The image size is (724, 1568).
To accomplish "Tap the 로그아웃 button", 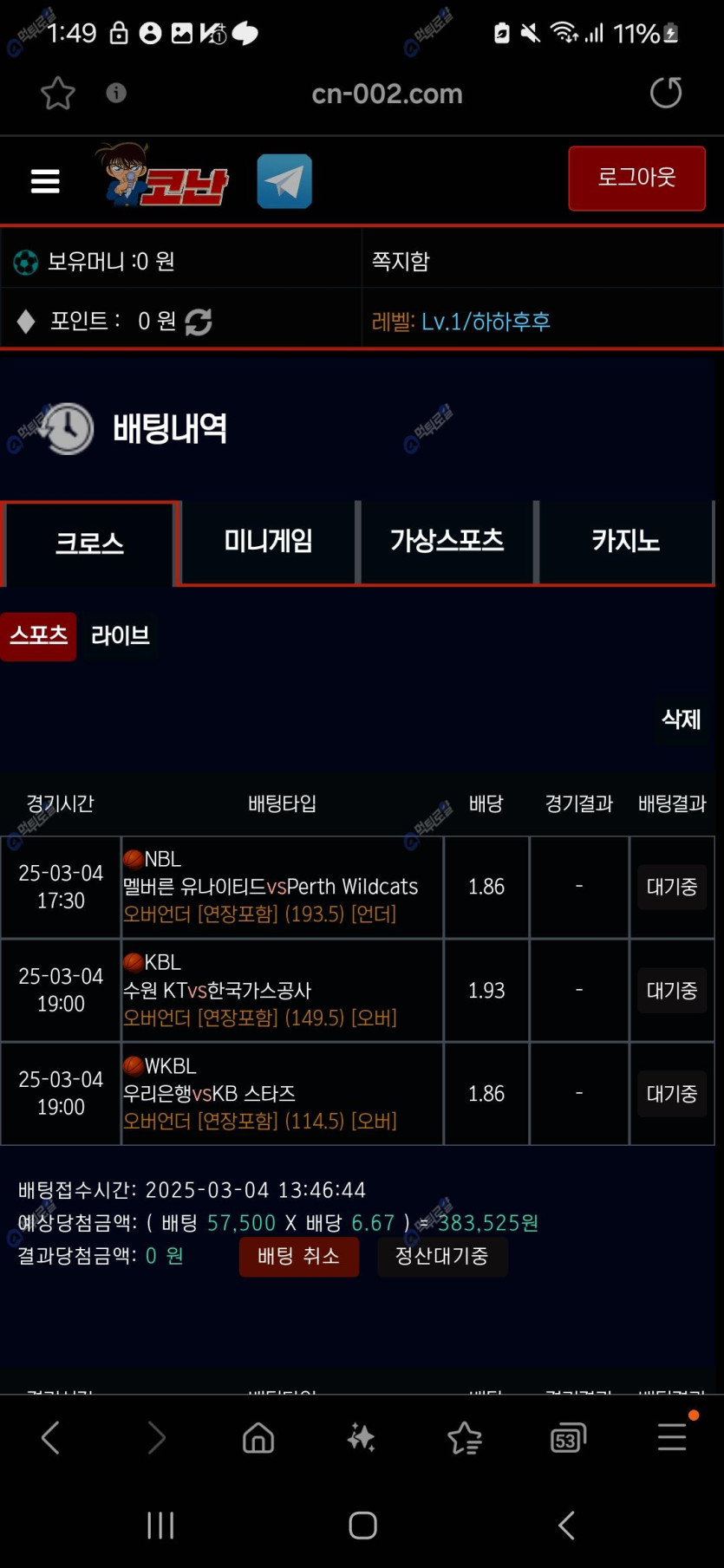I will 636,179.
